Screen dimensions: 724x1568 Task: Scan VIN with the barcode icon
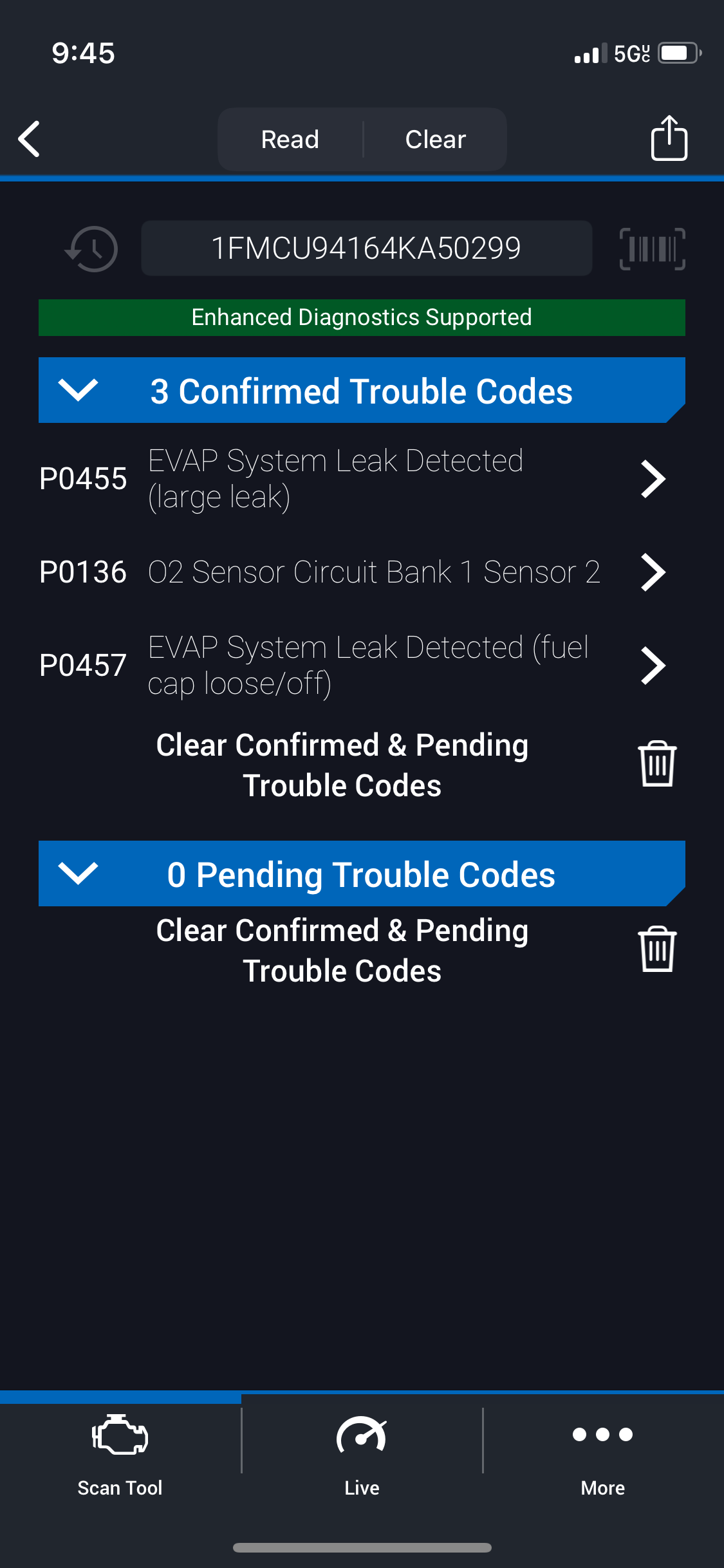pyautogui.click(x=652, y=248)
